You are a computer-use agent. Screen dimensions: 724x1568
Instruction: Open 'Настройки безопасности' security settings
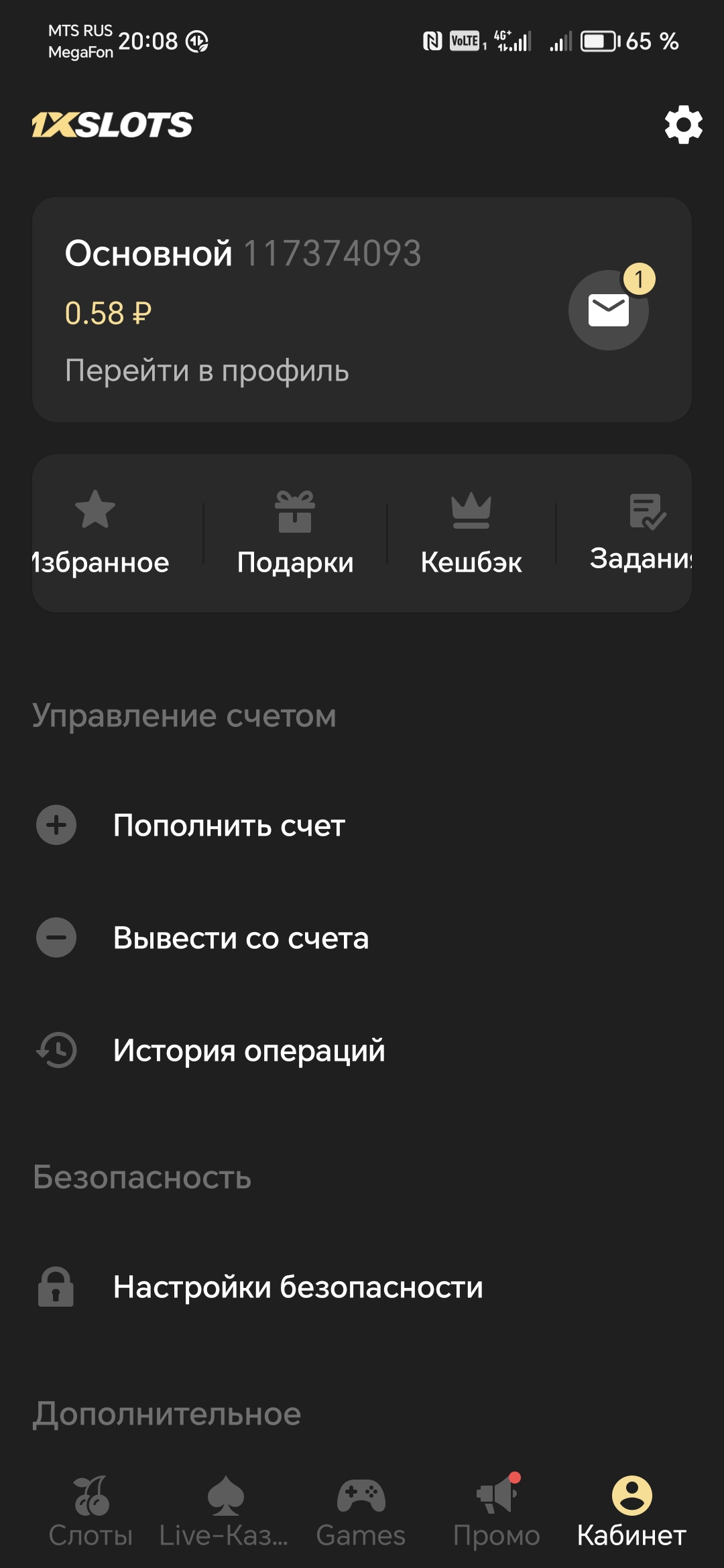[x=298, y=1287]
